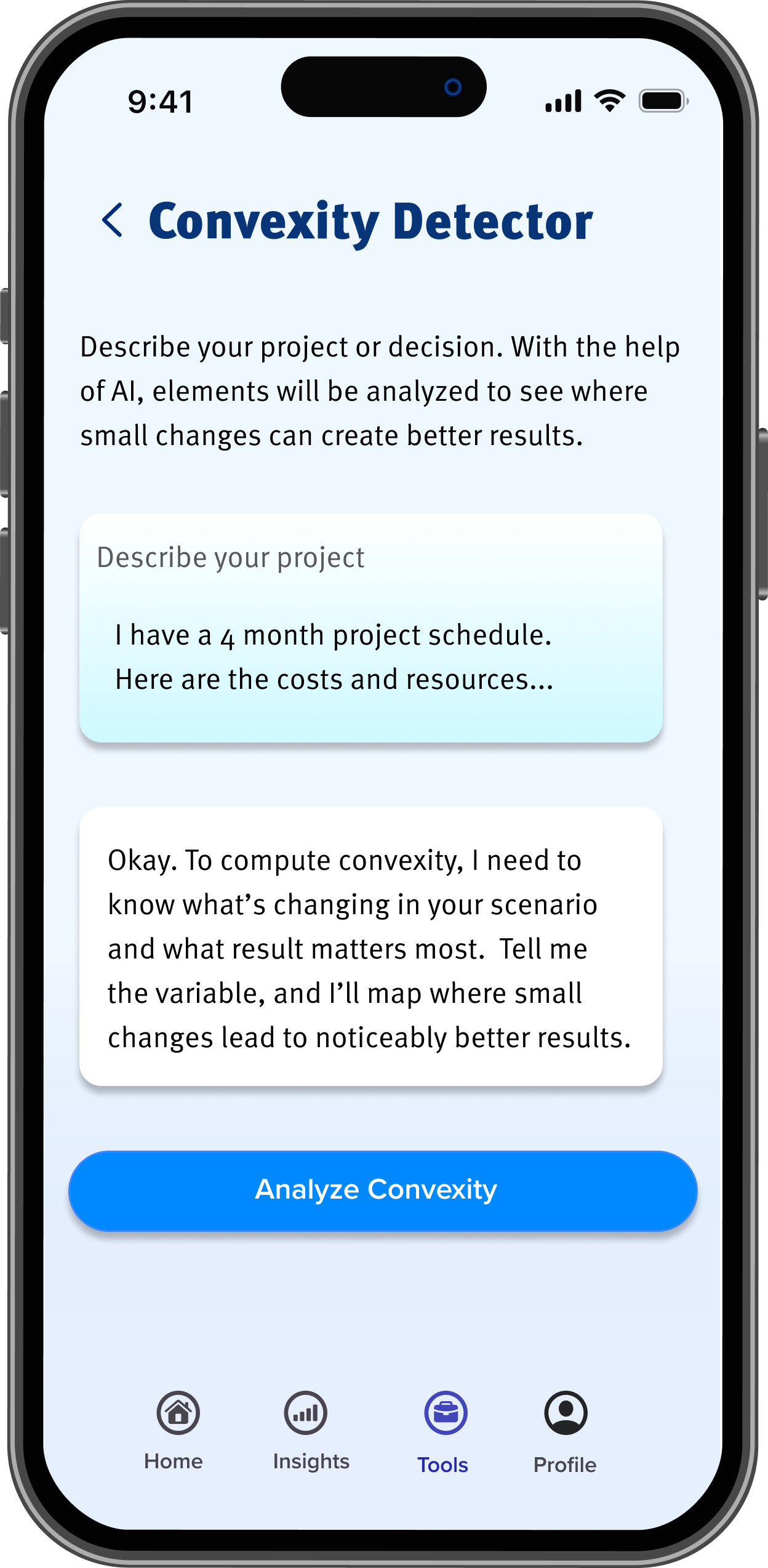The image size is (768, 1568).
Task: Go back from Convexity Detector
Action: pos(113,220)
